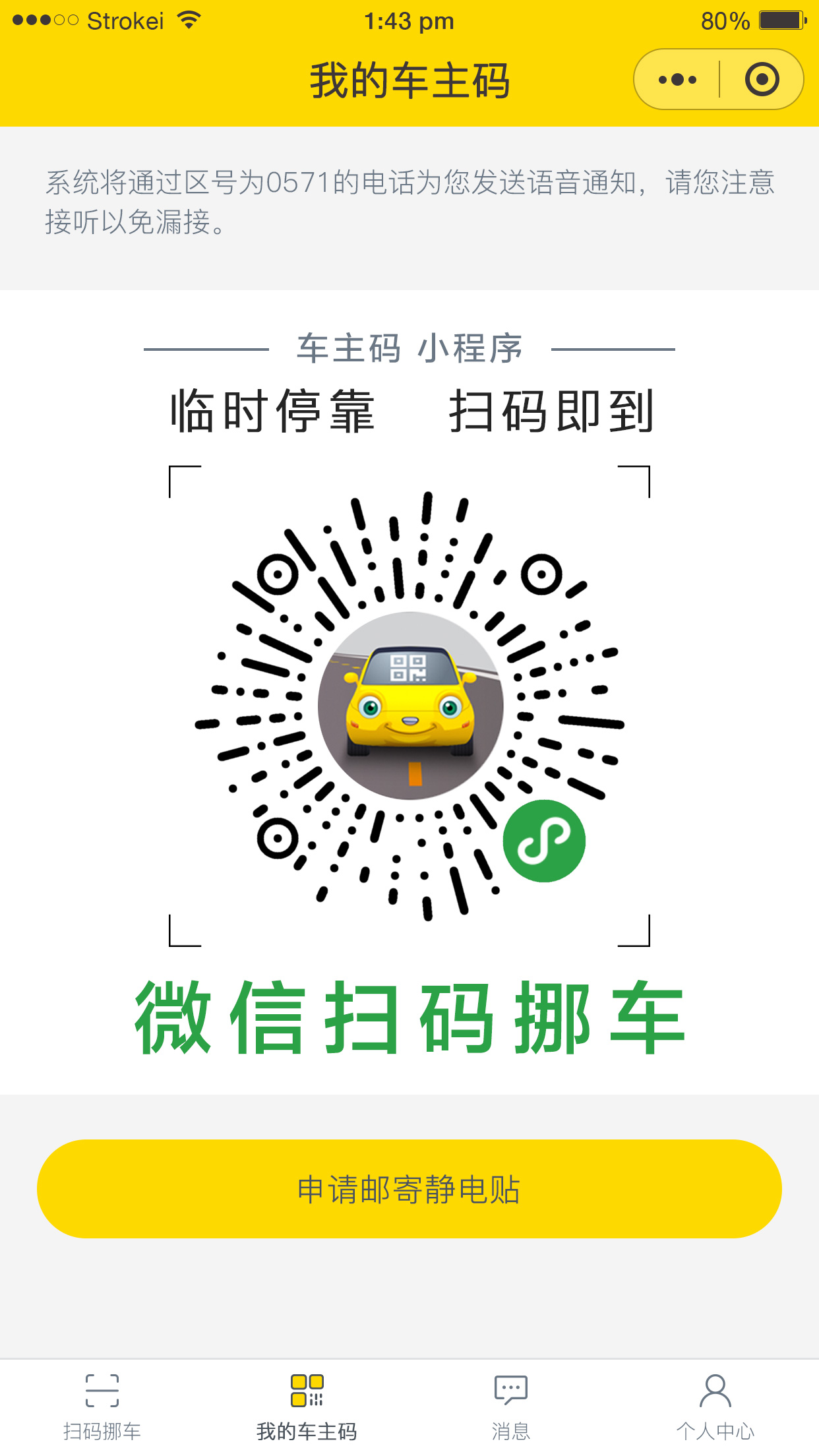Tap the 申请邮寄静电贴 button
Viewport: 819px width, 1456px height.
coord(409,1188)
